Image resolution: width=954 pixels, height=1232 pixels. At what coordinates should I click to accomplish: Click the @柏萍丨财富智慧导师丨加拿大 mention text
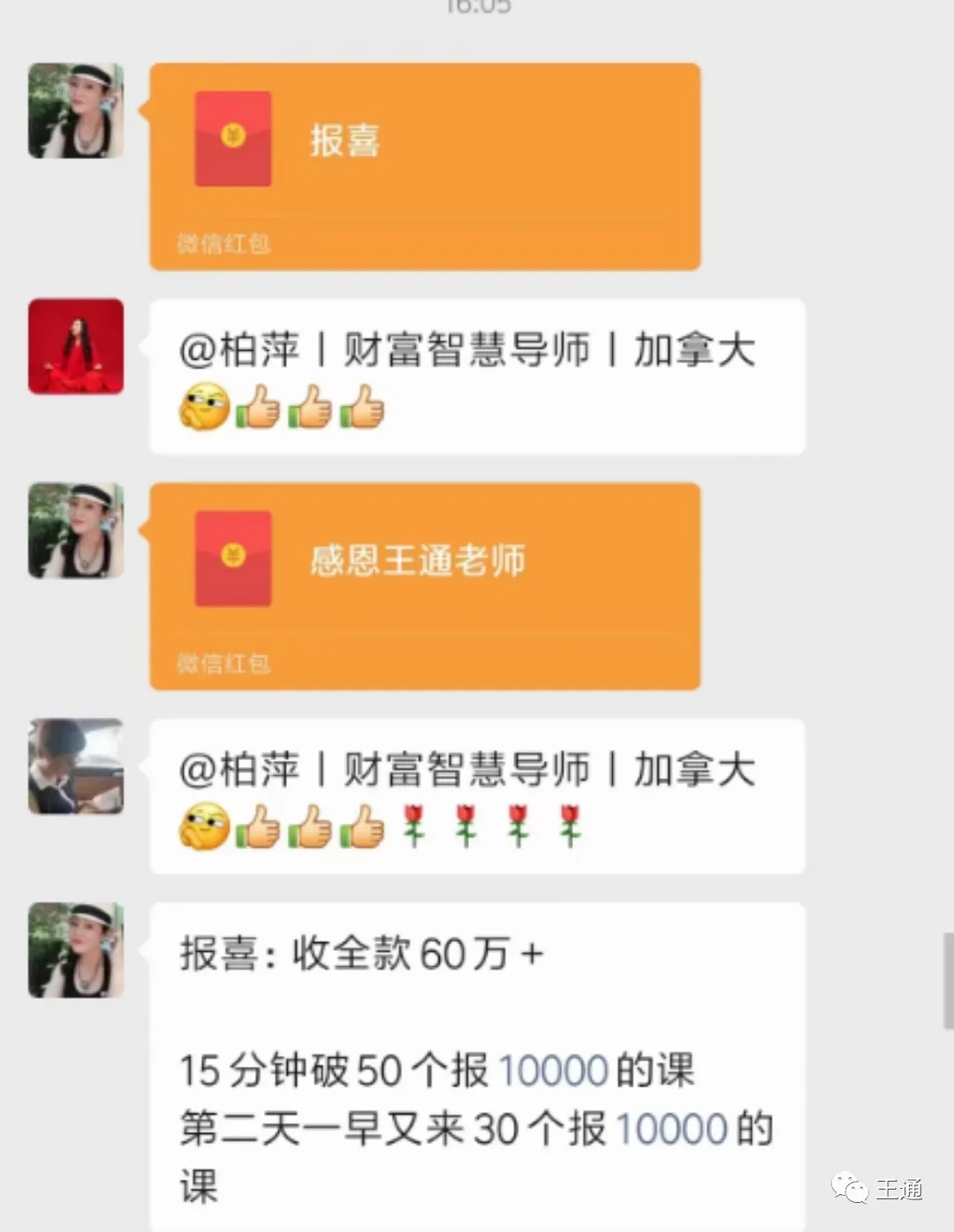[468, 350]
